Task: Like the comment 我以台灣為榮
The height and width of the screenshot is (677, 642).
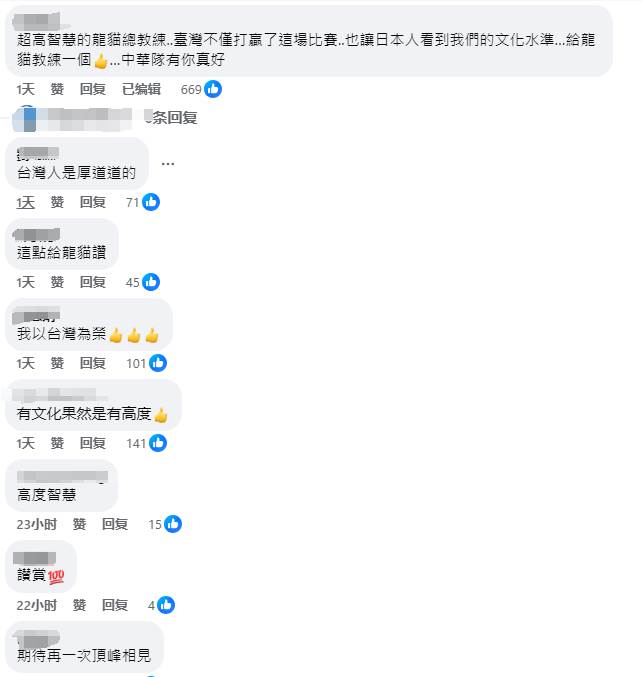Action: (x=58, y=363)
